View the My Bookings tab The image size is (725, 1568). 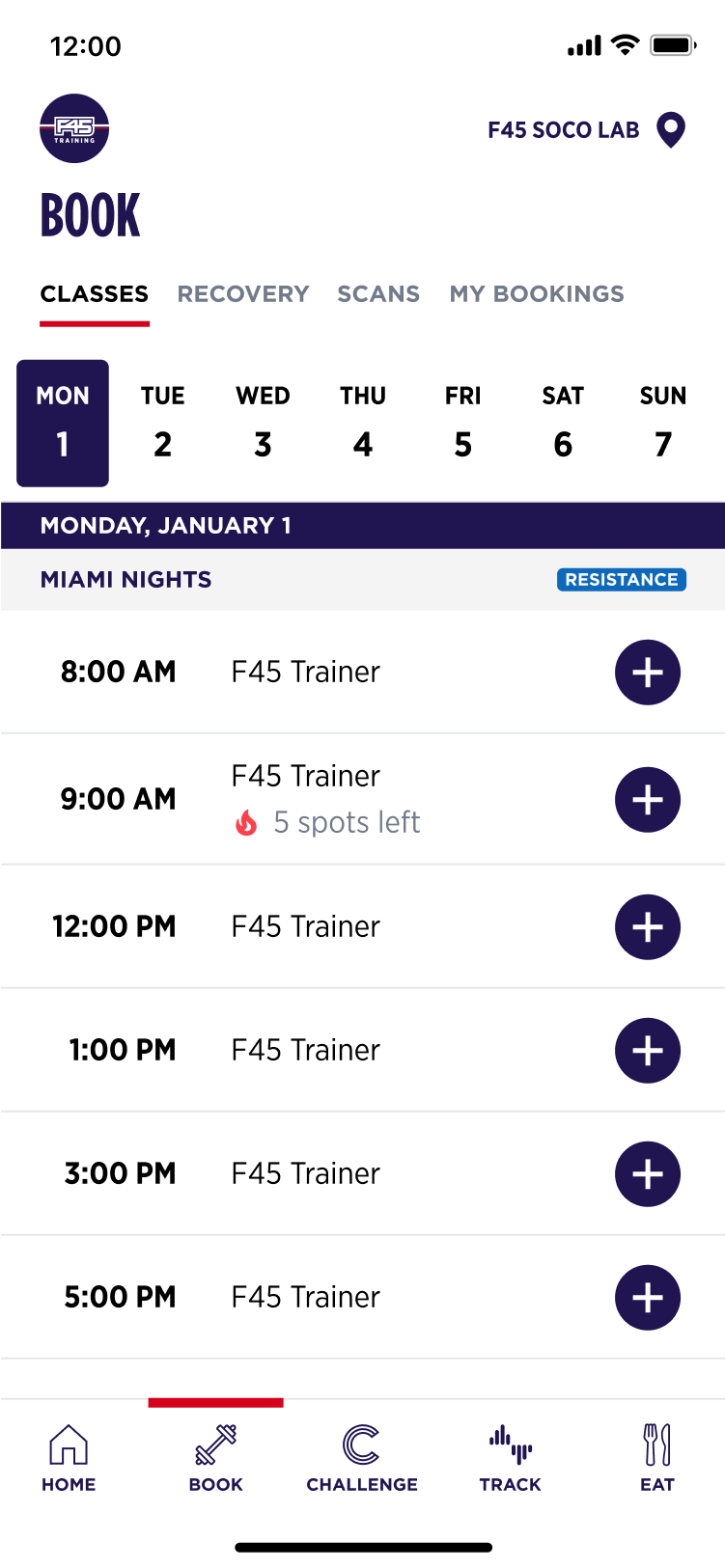[537, 294]
